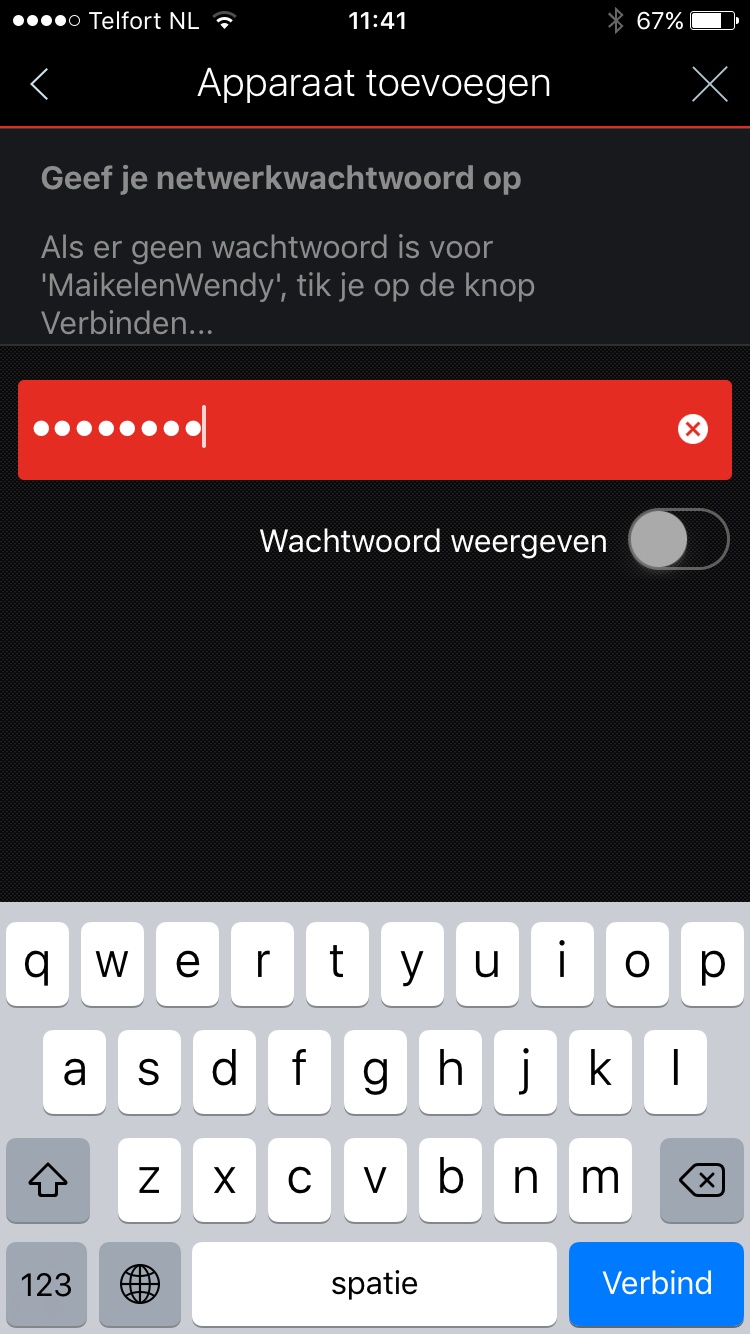Screen dimensions: 750x1334
Task: Go back with the top-left arrow
Action: tap(39, 85)
